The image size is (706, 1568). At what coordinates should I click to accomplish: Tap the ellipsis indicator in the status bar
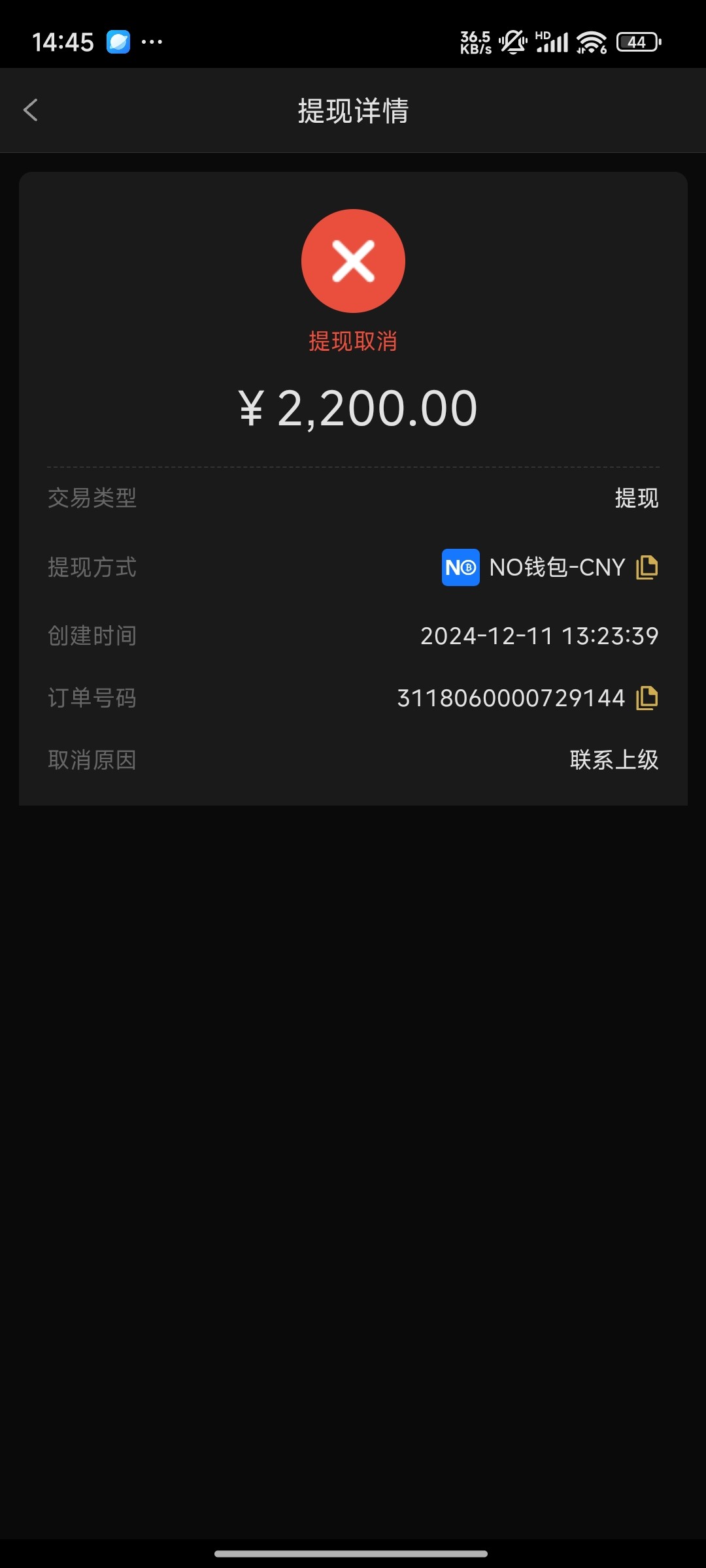(152, 42)
